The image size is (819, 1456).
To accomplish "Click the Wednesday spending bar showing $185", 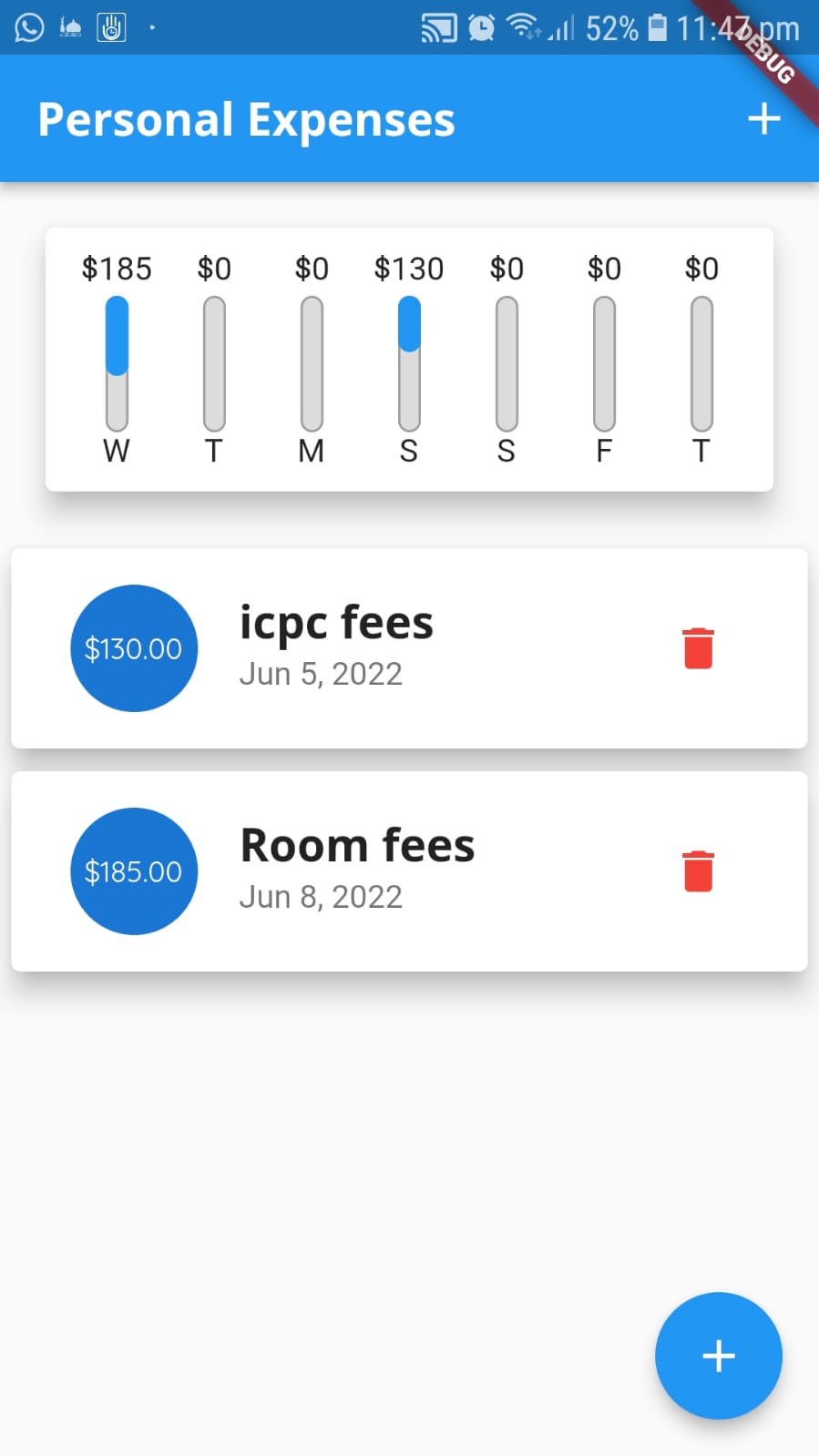I will 117,361.
